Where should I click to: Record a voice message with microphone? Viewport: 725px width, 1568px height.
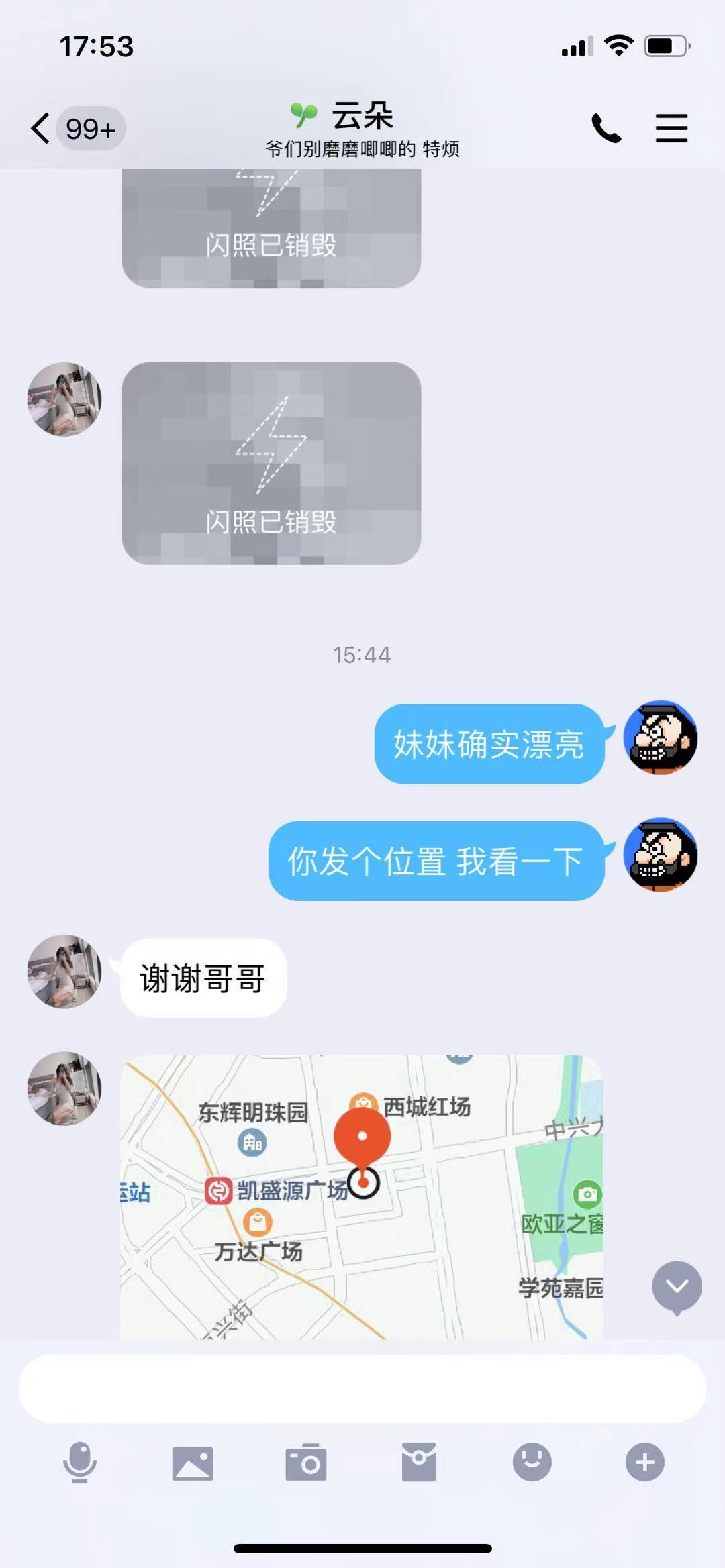(80, 1462)
